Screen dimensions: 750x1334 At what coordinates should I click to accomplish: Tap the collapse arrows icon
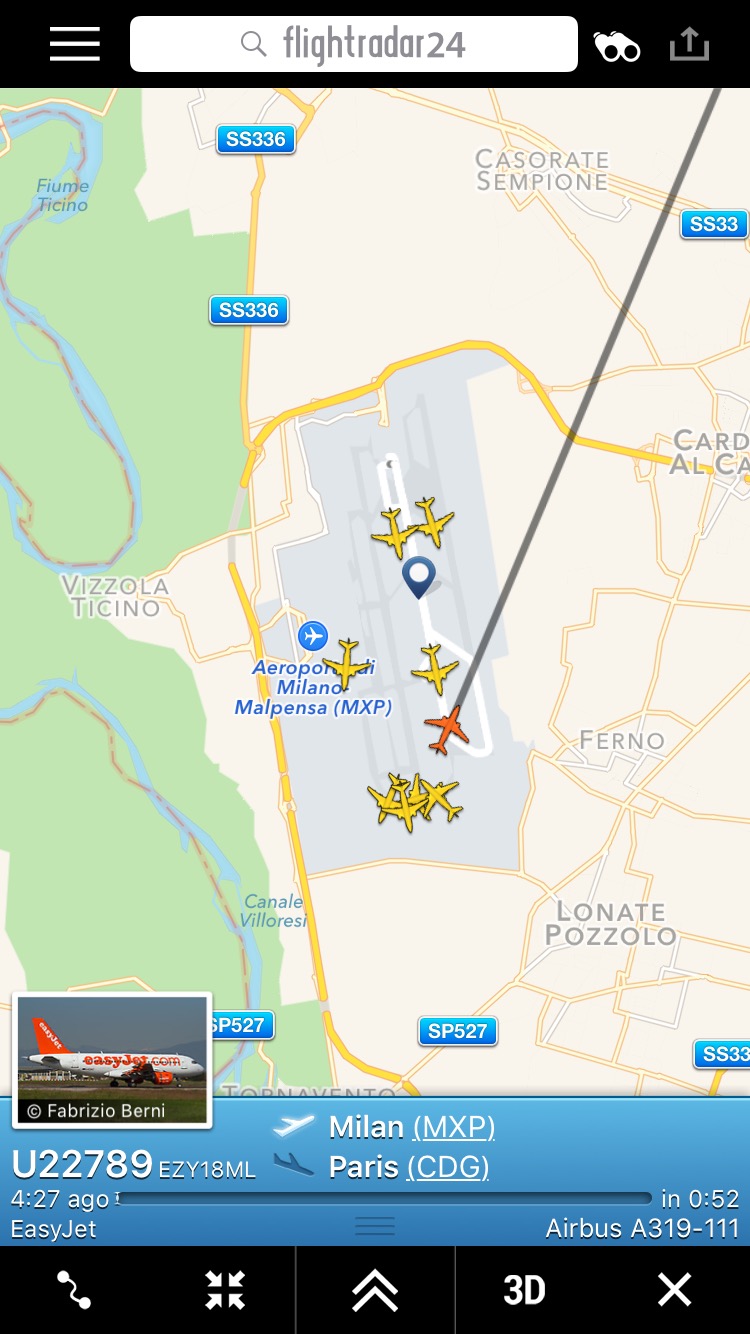[x=225, y=1290]
